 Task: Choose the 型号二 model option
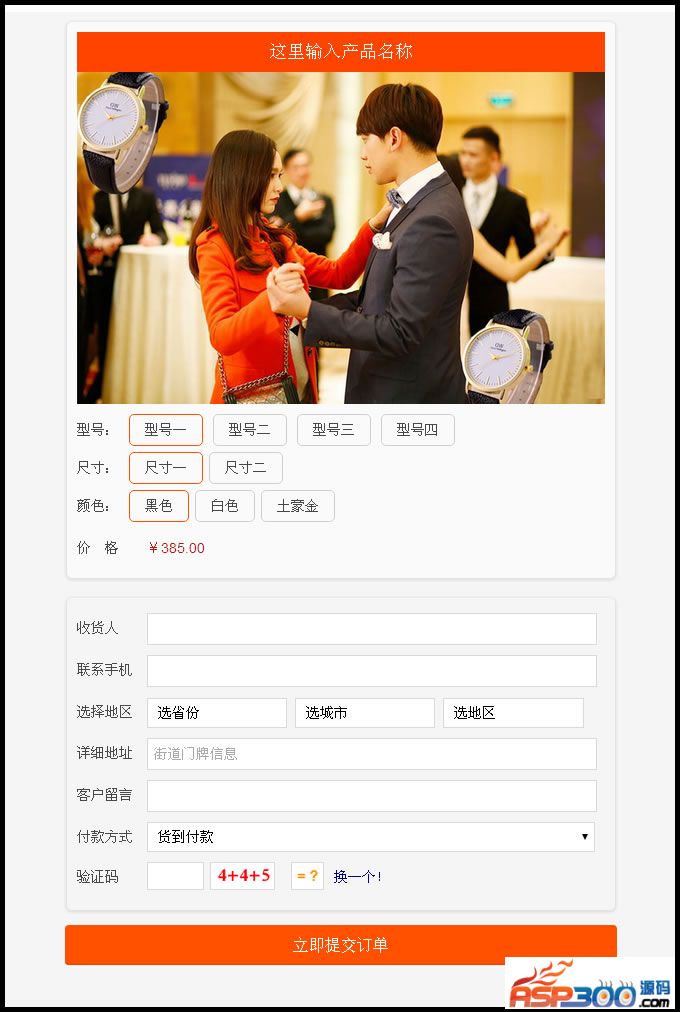pyautogui.click(x=249, y=430)
